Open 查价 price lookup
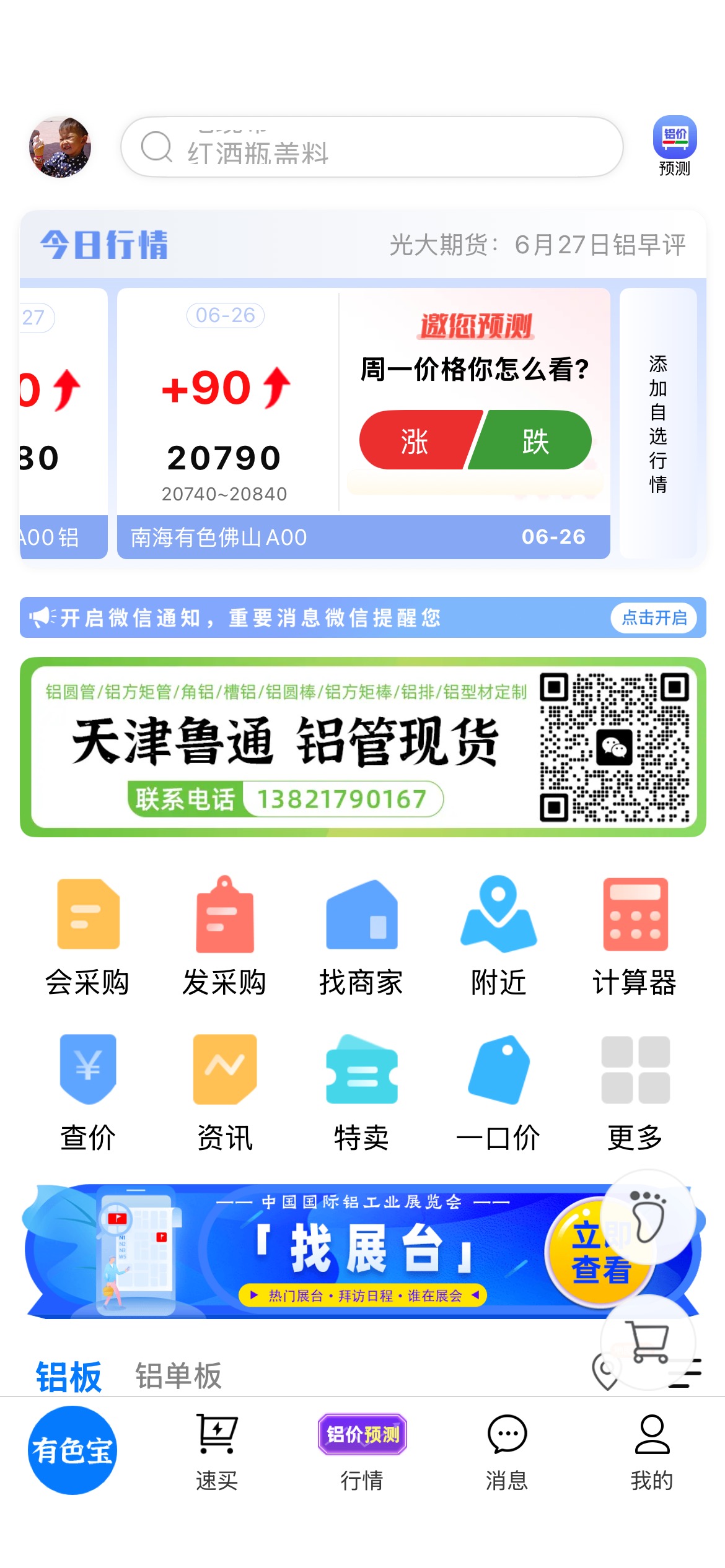This screenshot has height=1568, width=725. coord(87,1092)
